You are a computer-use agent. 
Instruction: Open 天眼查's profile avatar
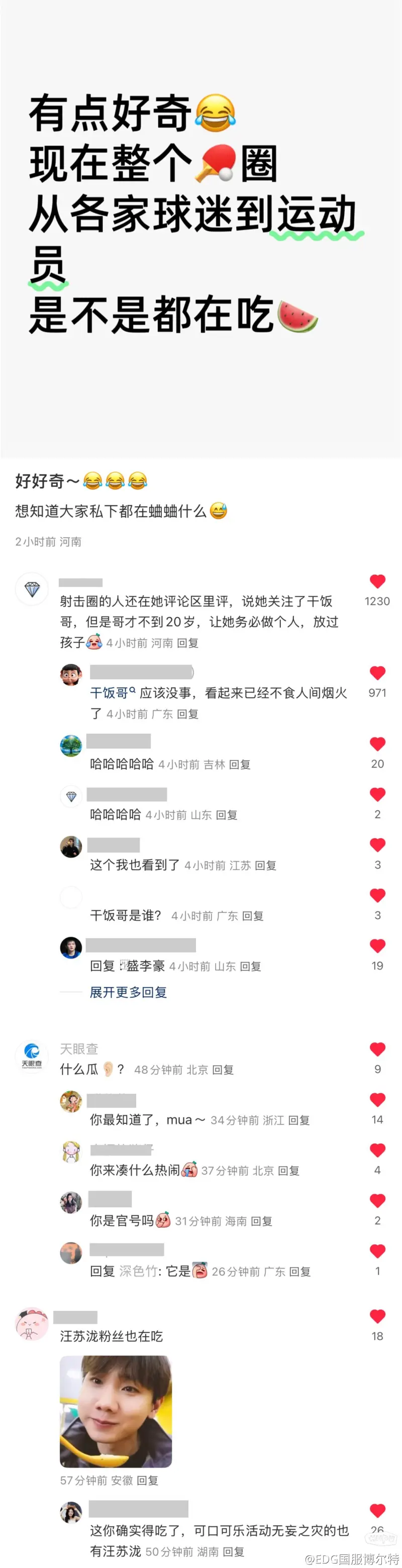coord(32,1057)
